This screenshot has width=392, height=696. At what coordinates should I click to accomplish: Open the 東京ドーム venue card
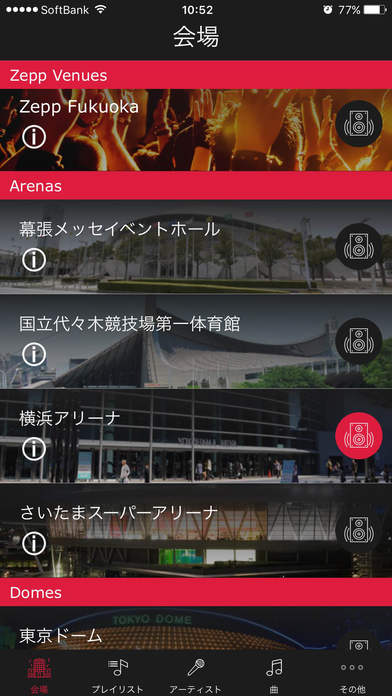point(196,629)
